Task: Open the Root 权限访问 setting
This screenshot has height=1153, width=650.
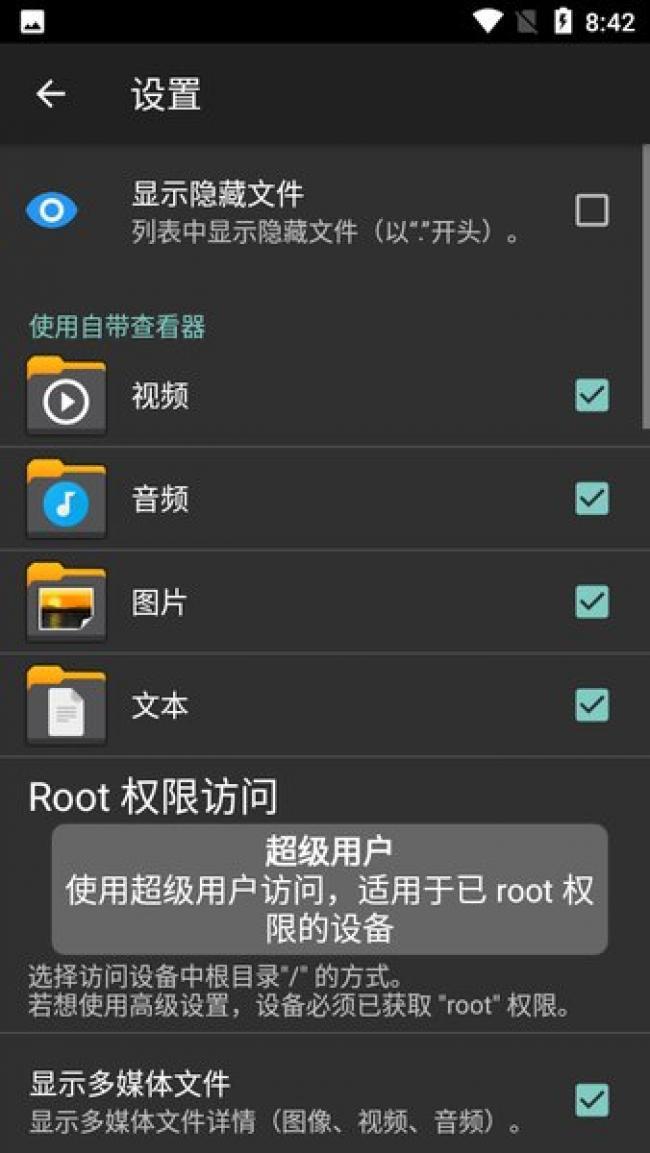Action: [153, 797]
